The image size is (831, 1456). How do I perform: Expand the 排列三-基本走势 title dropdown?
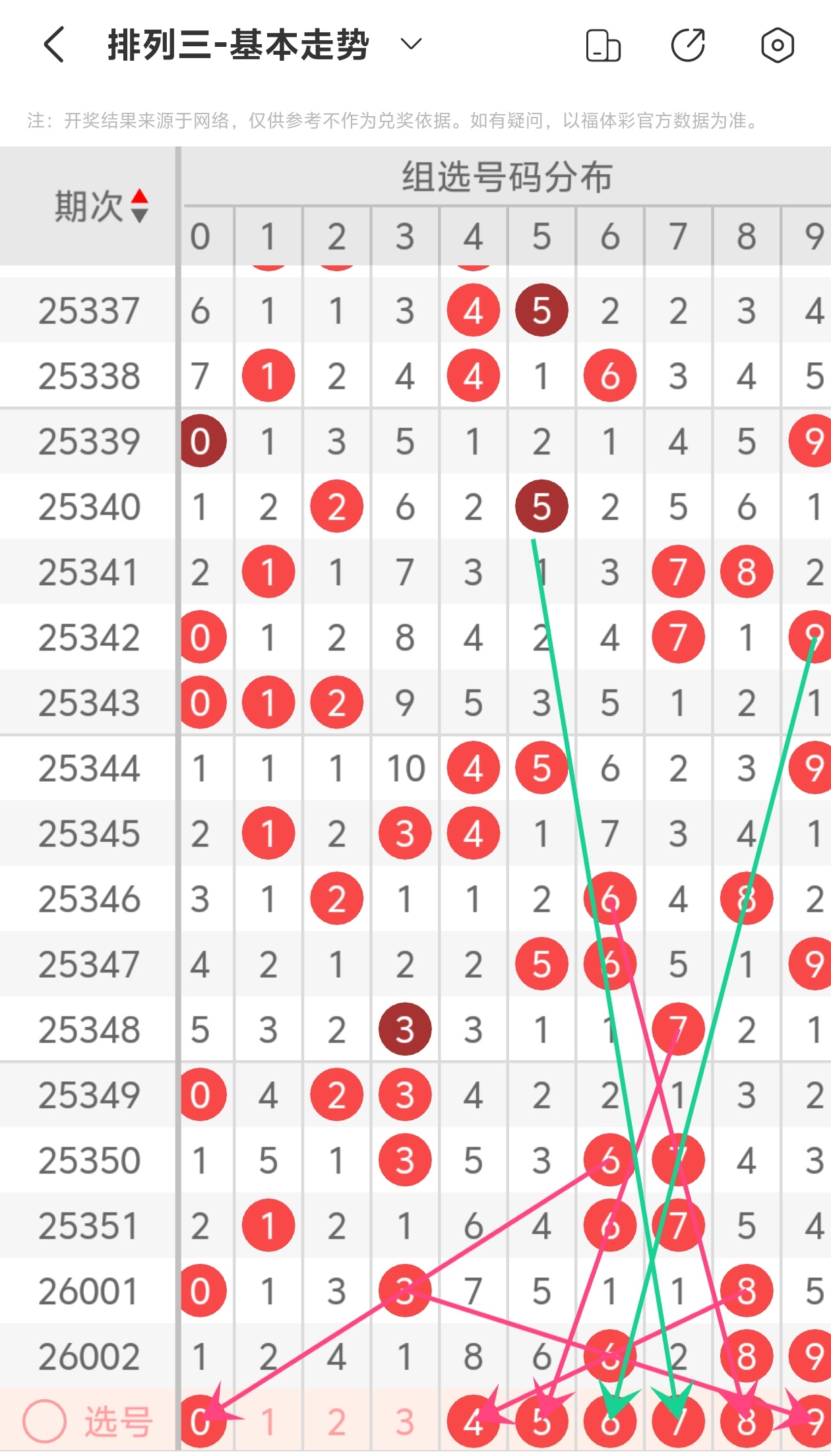point(411,45)
